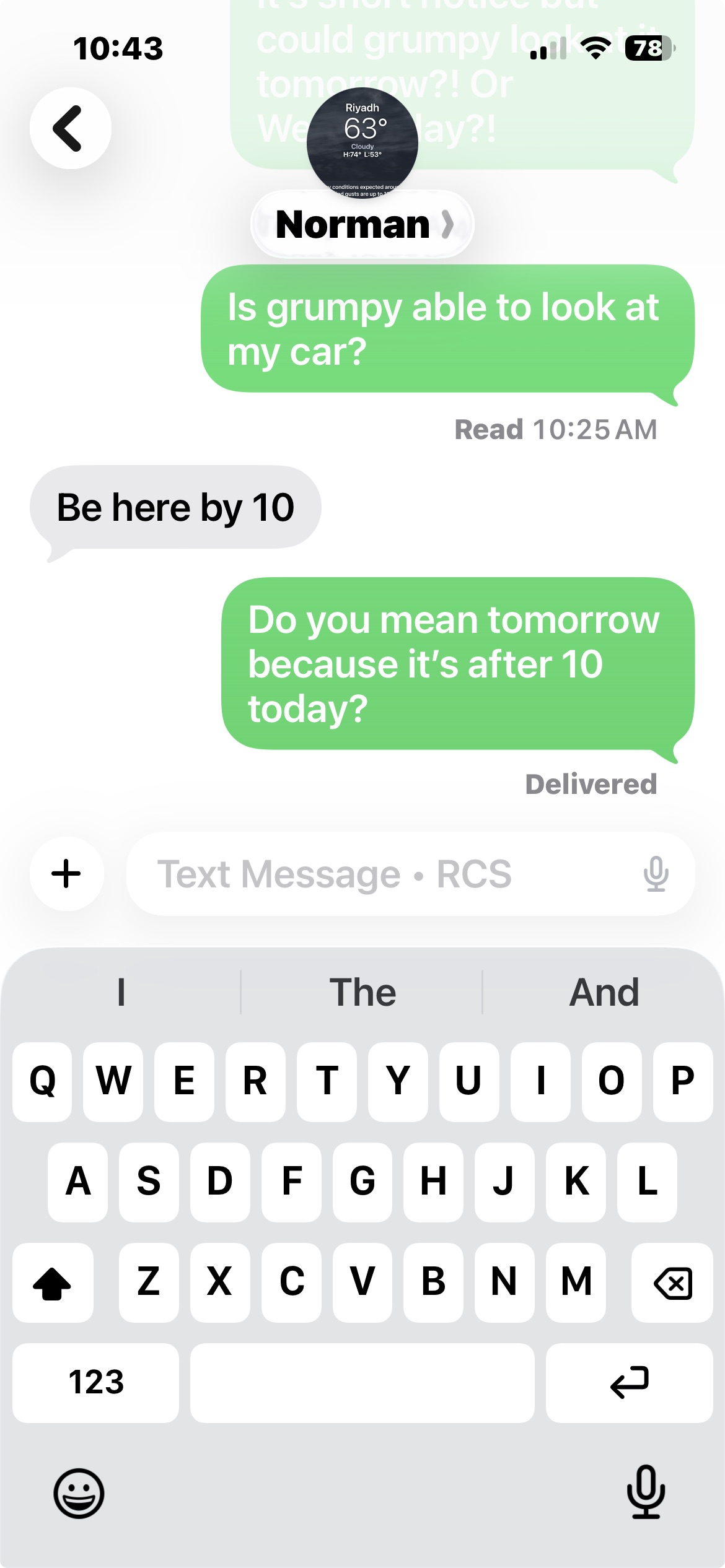
Task: Switch keyboard to numbers with 123
Action: 95,1382
